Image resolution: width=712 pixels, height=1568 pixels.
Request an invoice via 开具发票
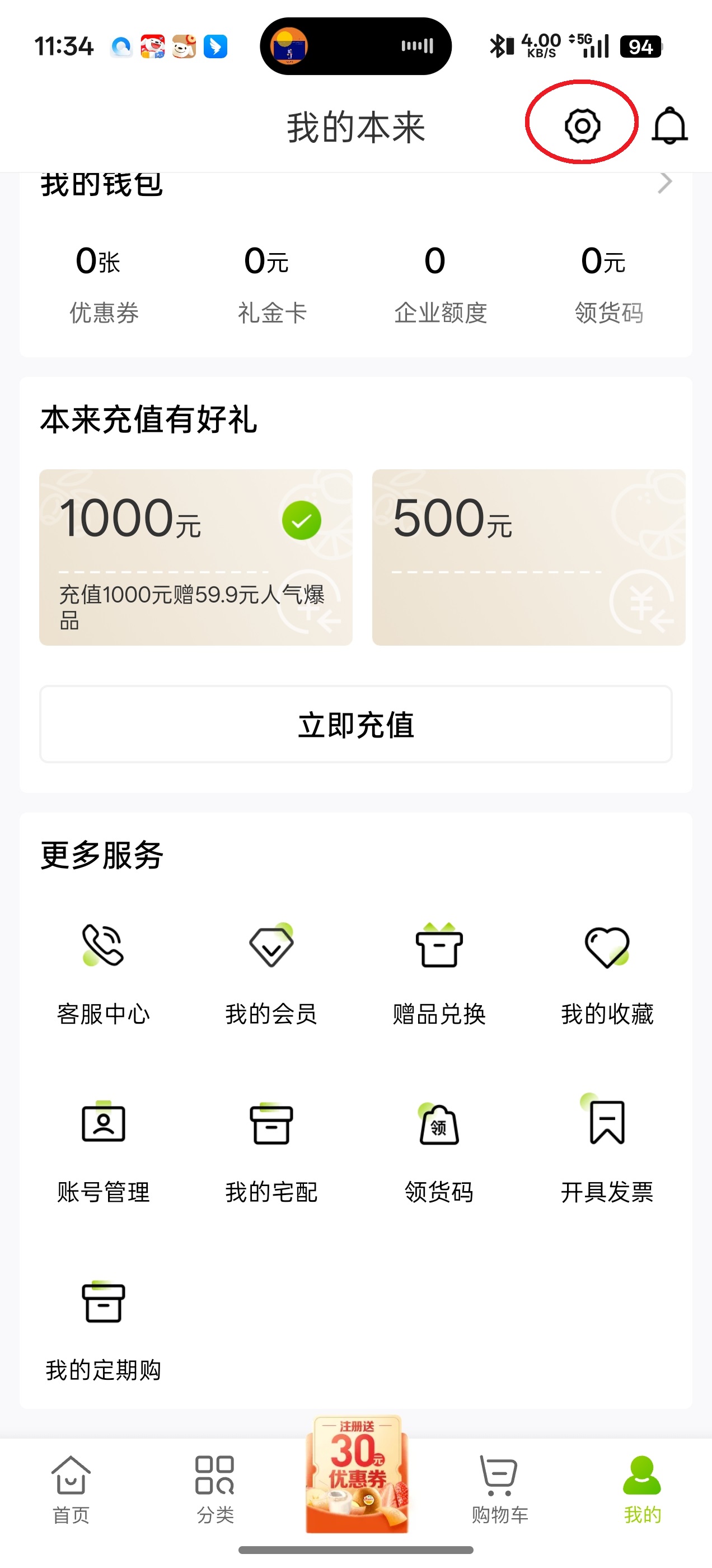click(607, 1150)
